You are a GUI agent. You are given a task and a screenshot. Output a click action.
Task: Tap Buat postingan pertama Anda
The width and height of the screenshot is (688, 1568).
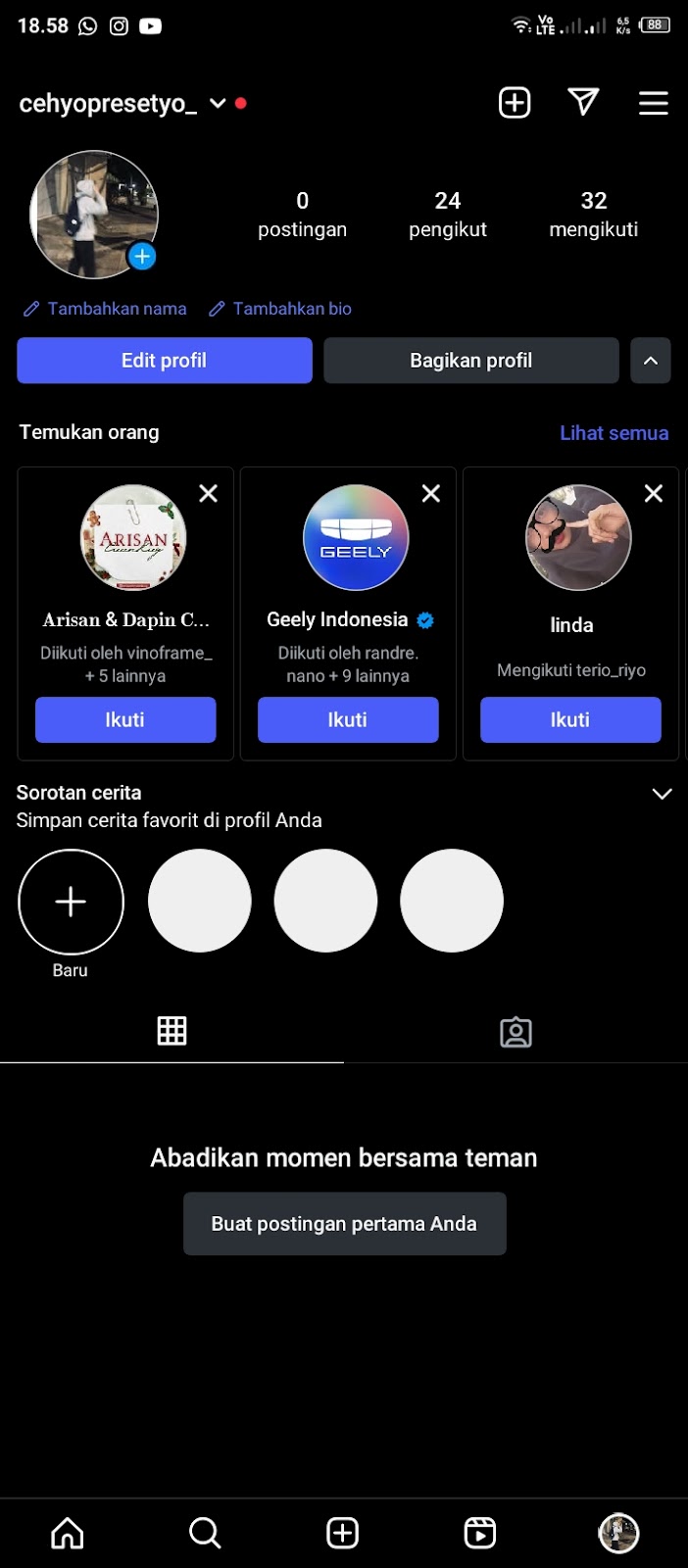click(x=344, y=1224)
